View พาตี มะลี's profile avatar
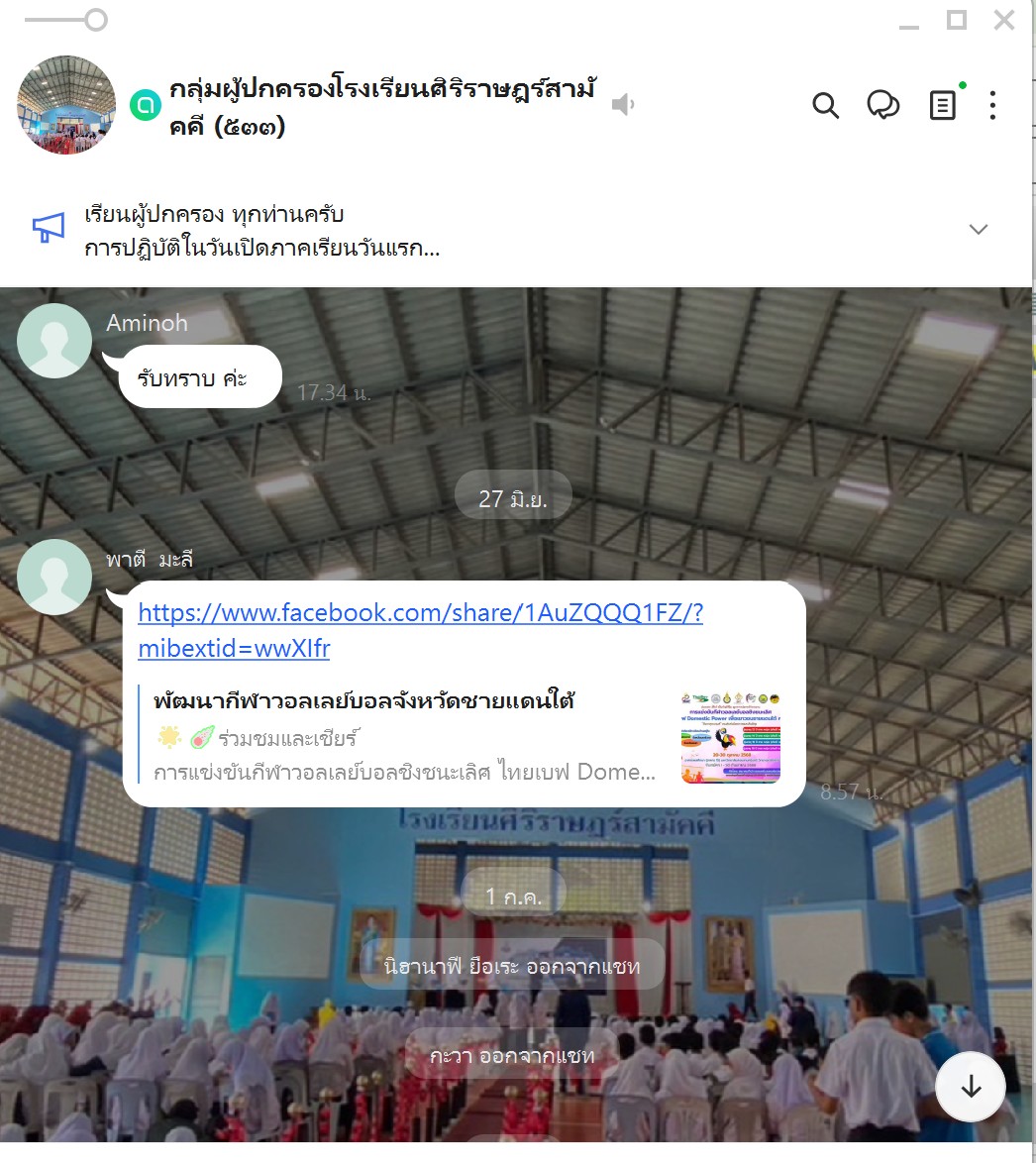Image resolution: width=1036 pixels, height=1163 pixels. (54, 577)
